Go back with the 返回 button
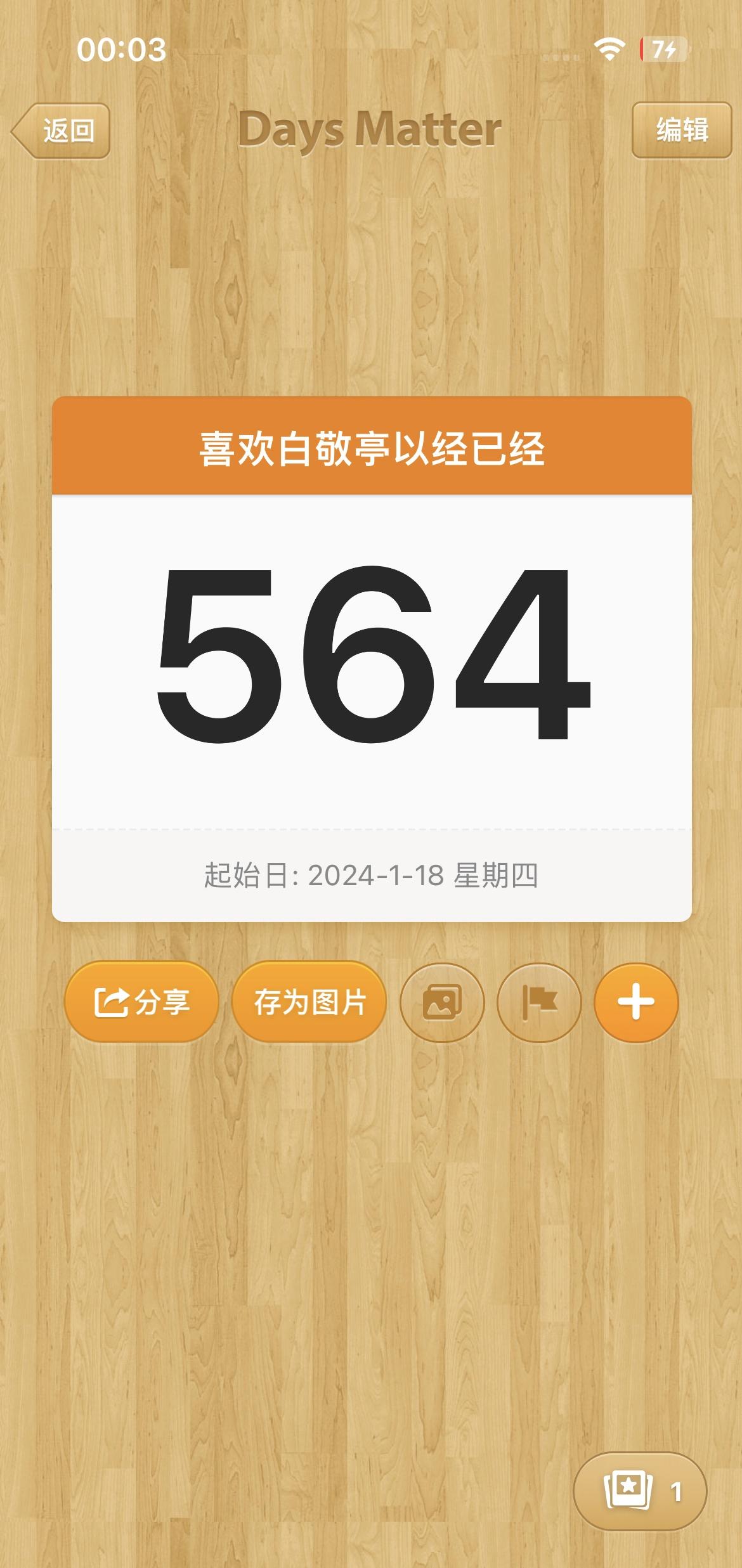This screenshot has width=742, height=1568. (61, 131)
